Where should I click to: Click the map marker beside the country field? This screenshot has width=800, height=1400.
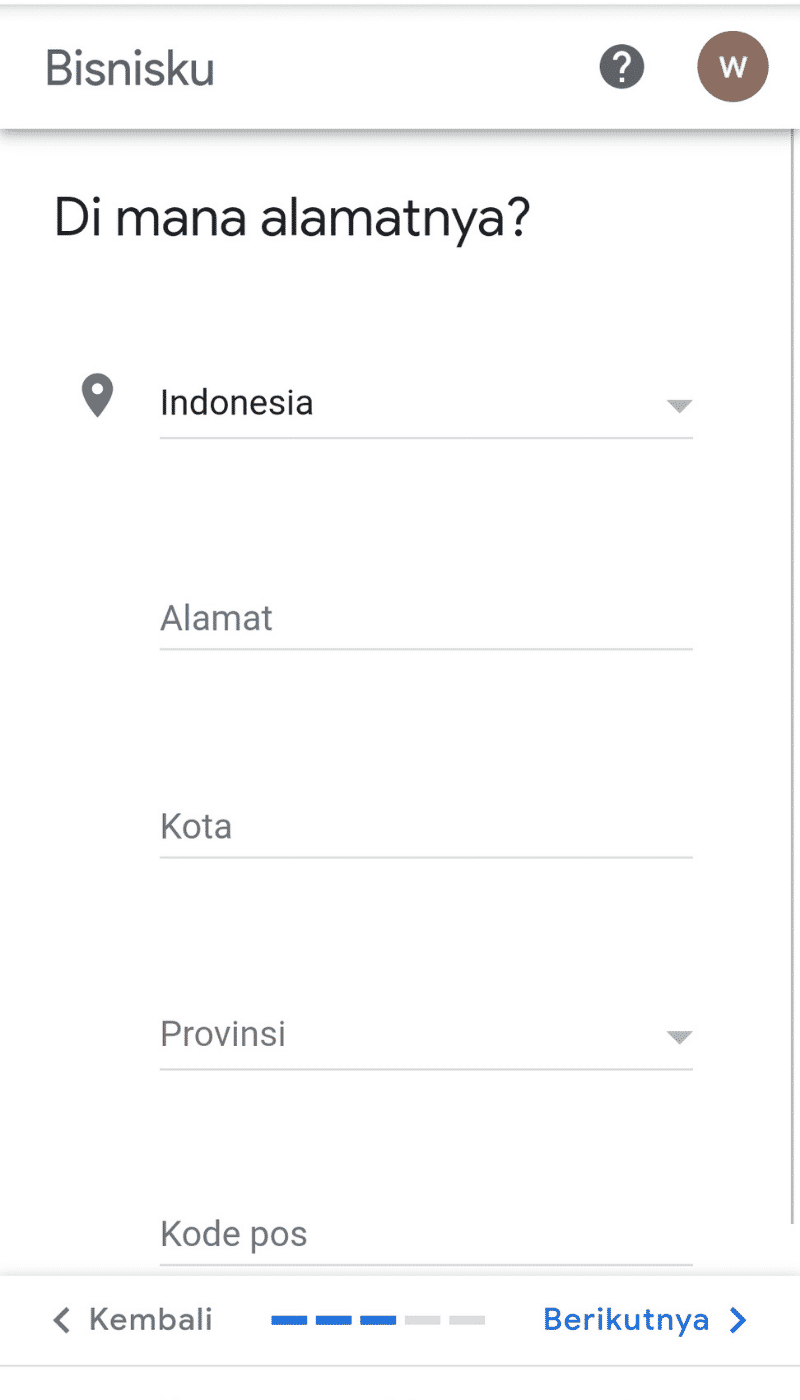point(97,396)
